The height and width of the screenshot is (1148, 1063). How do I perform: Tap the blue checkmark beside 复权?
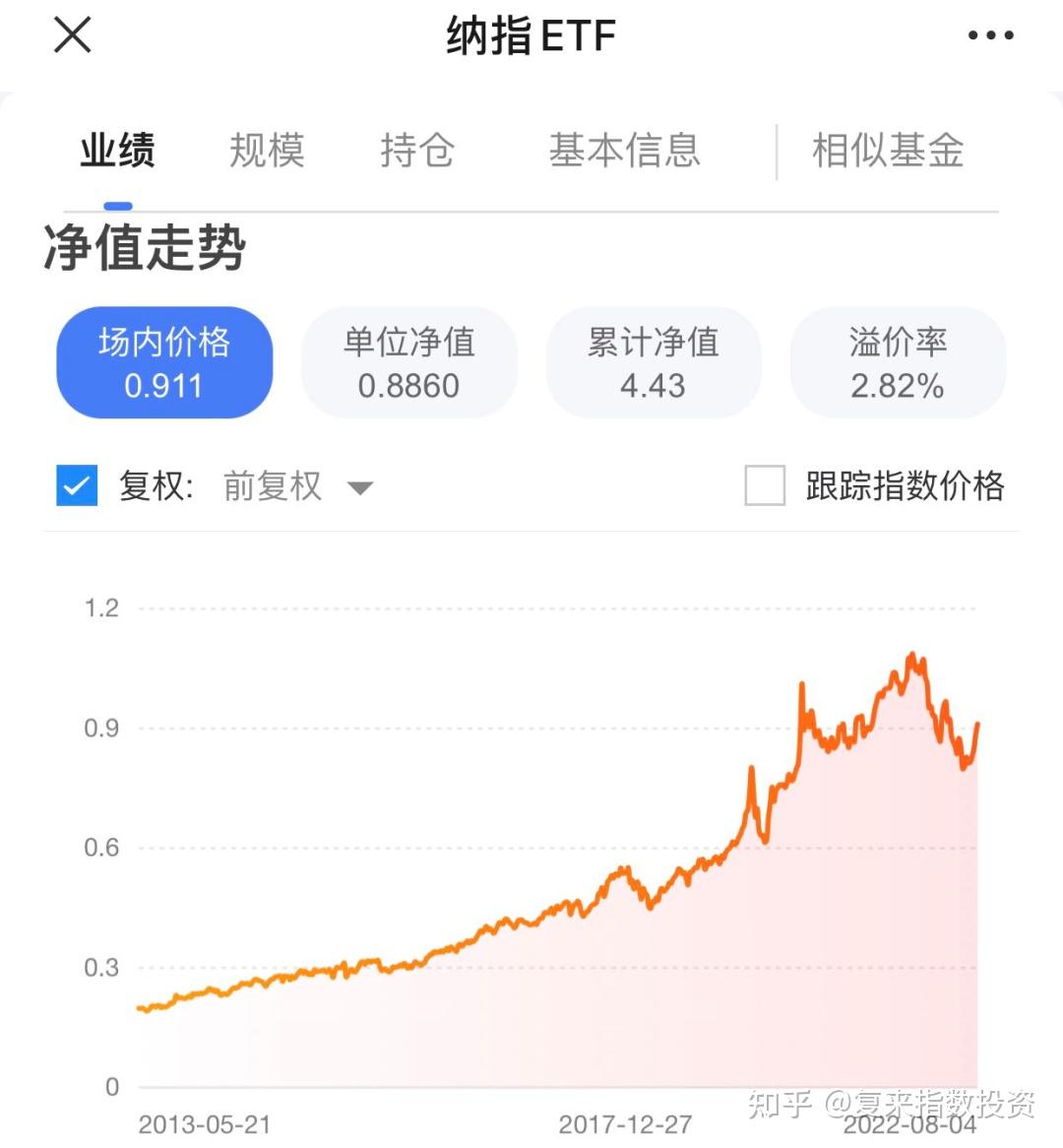pyautogui.click(x=77, y=485)
